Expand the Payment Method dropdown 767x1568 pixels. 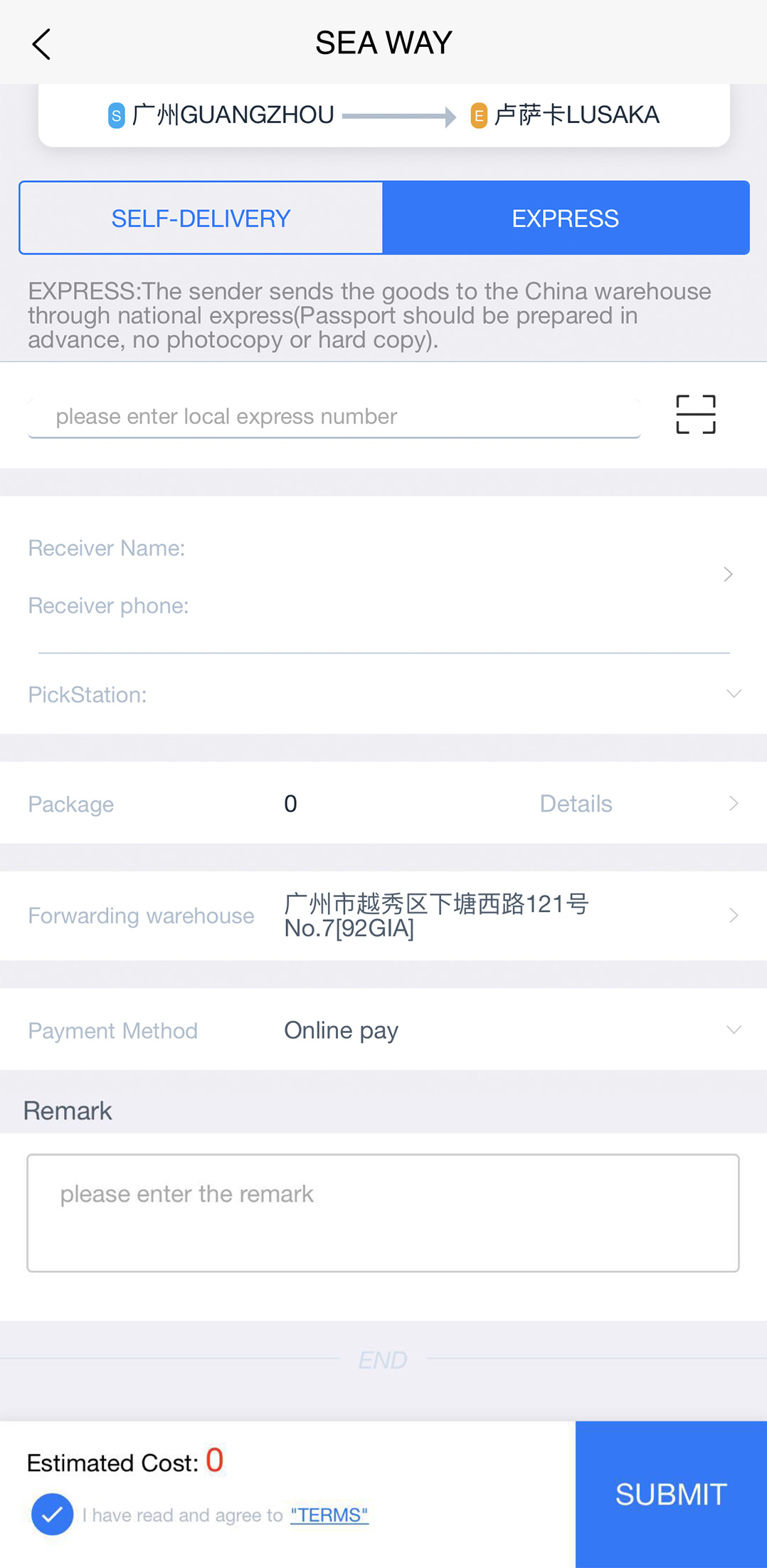click(383, 1030)
